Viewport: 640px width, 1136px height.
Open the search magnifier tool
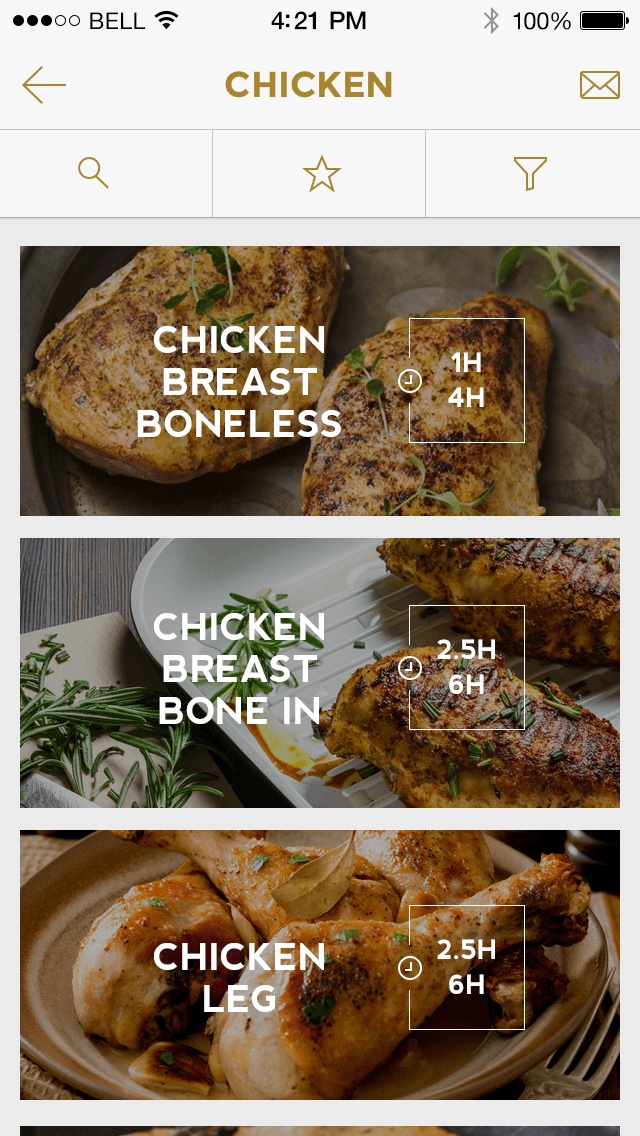93,174
